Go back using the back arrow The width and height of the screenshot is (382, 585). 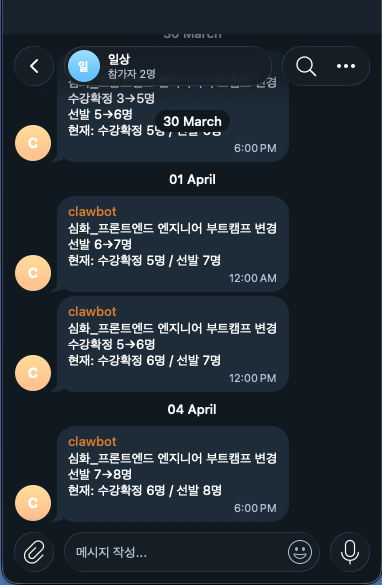34,66
